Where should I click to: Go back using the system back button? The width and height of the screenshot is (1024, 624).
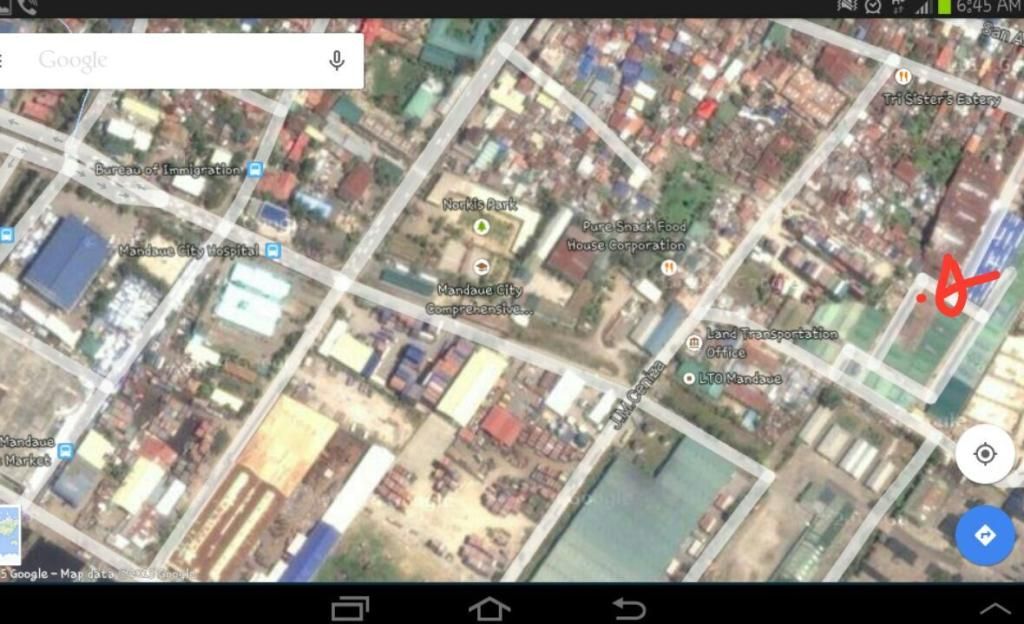pyautogui.click(x=629, y=607)
